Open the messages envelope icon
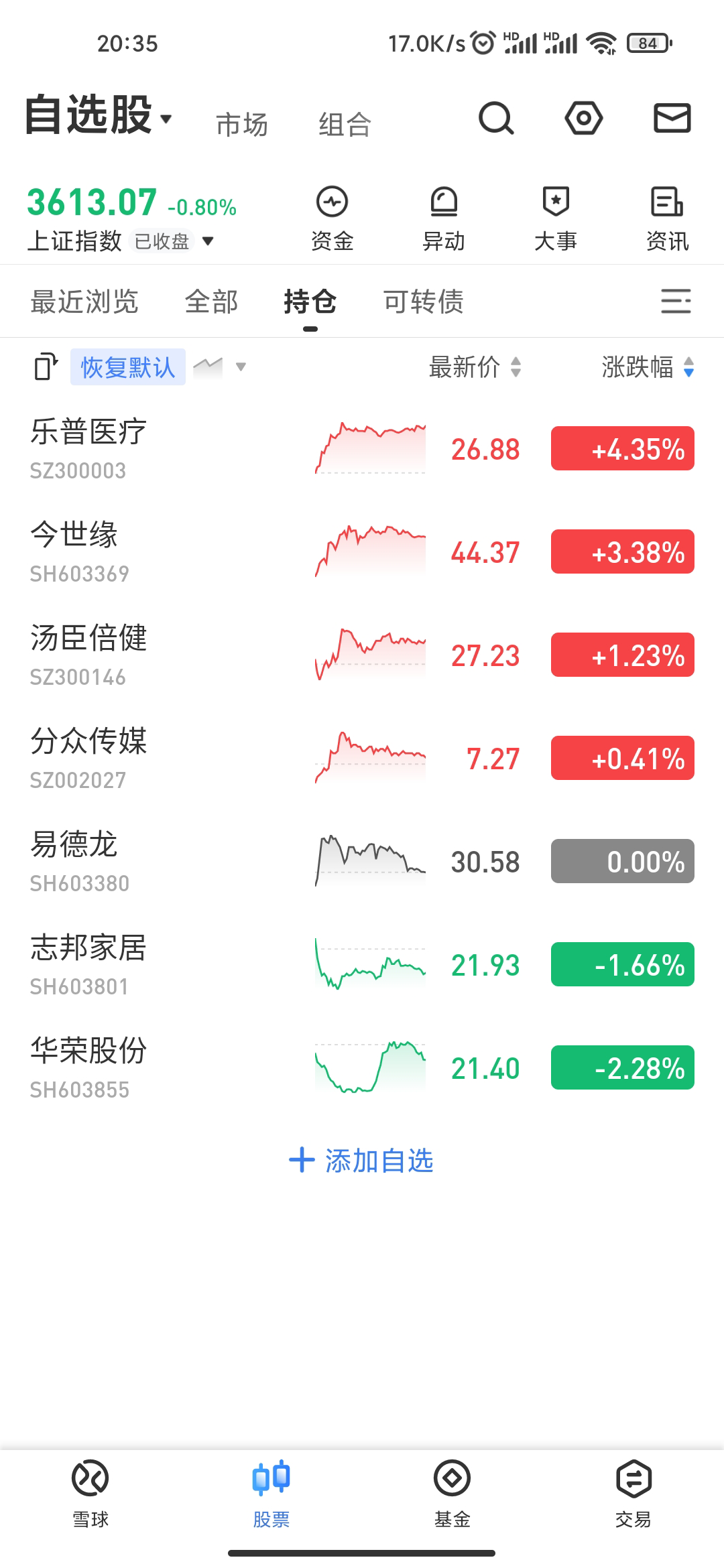The width and height of the screenshot is (724, 1568). (x=672, y=119)
